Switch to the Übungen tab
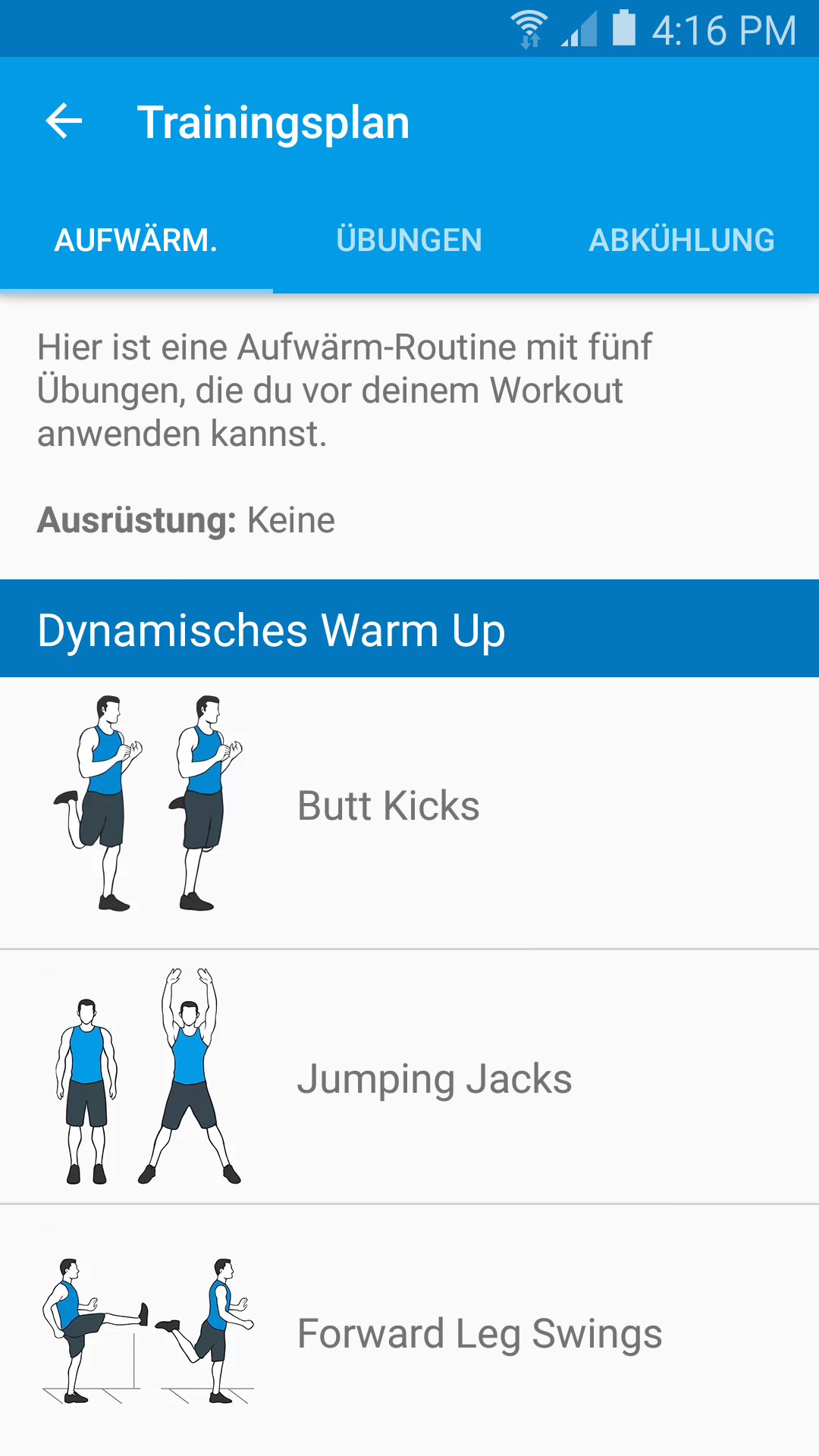 [409, 240]
